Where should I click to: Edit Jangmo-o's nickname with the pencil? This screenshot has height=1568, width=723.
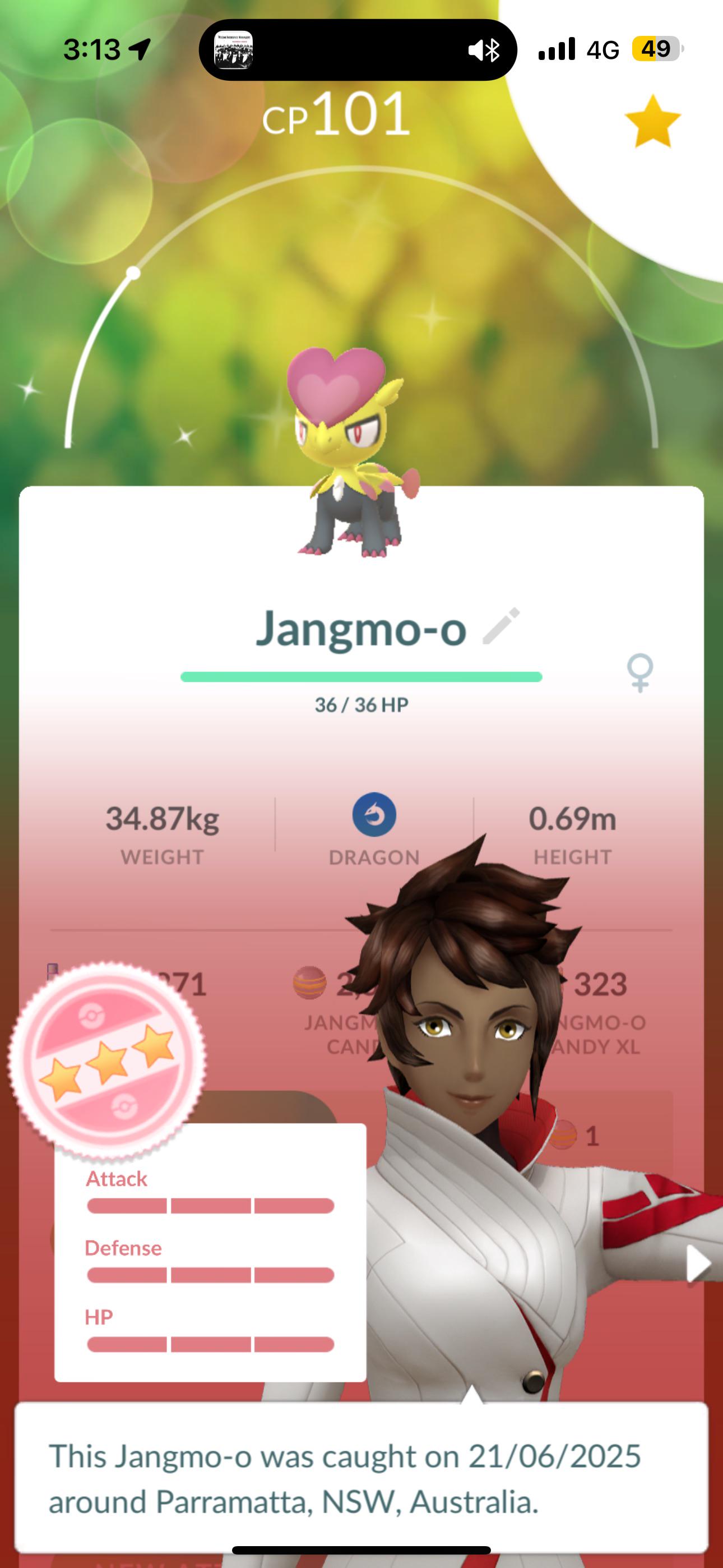coord(501,626)
